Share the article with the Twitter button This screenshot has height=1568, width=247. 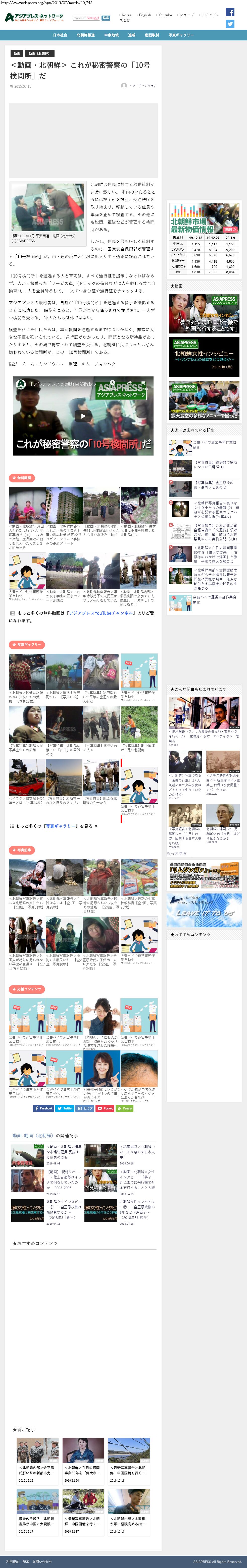coord(65,1108)
